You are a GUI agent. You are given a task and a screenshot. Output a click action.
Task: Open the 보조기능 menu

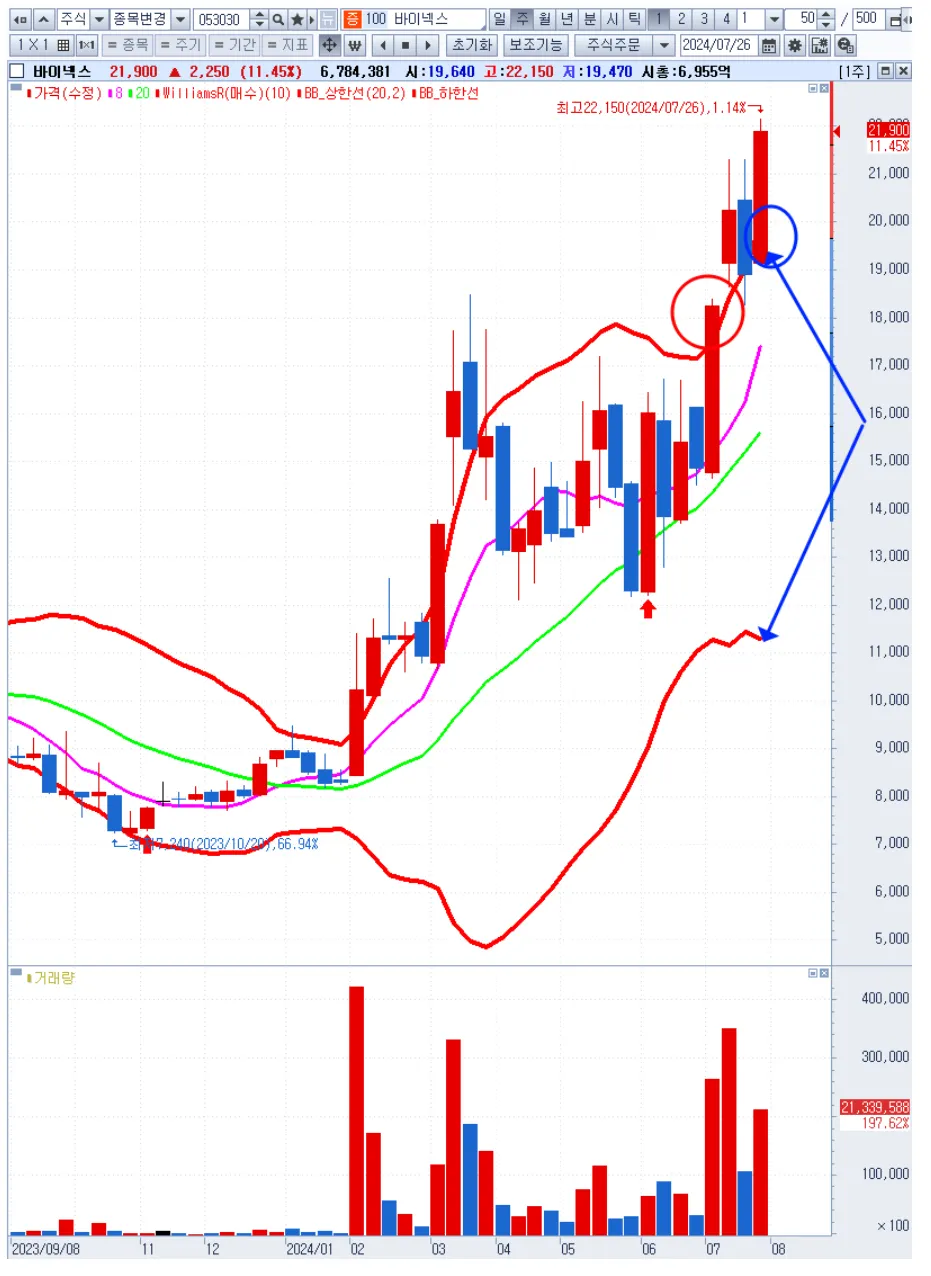(535, 45)
